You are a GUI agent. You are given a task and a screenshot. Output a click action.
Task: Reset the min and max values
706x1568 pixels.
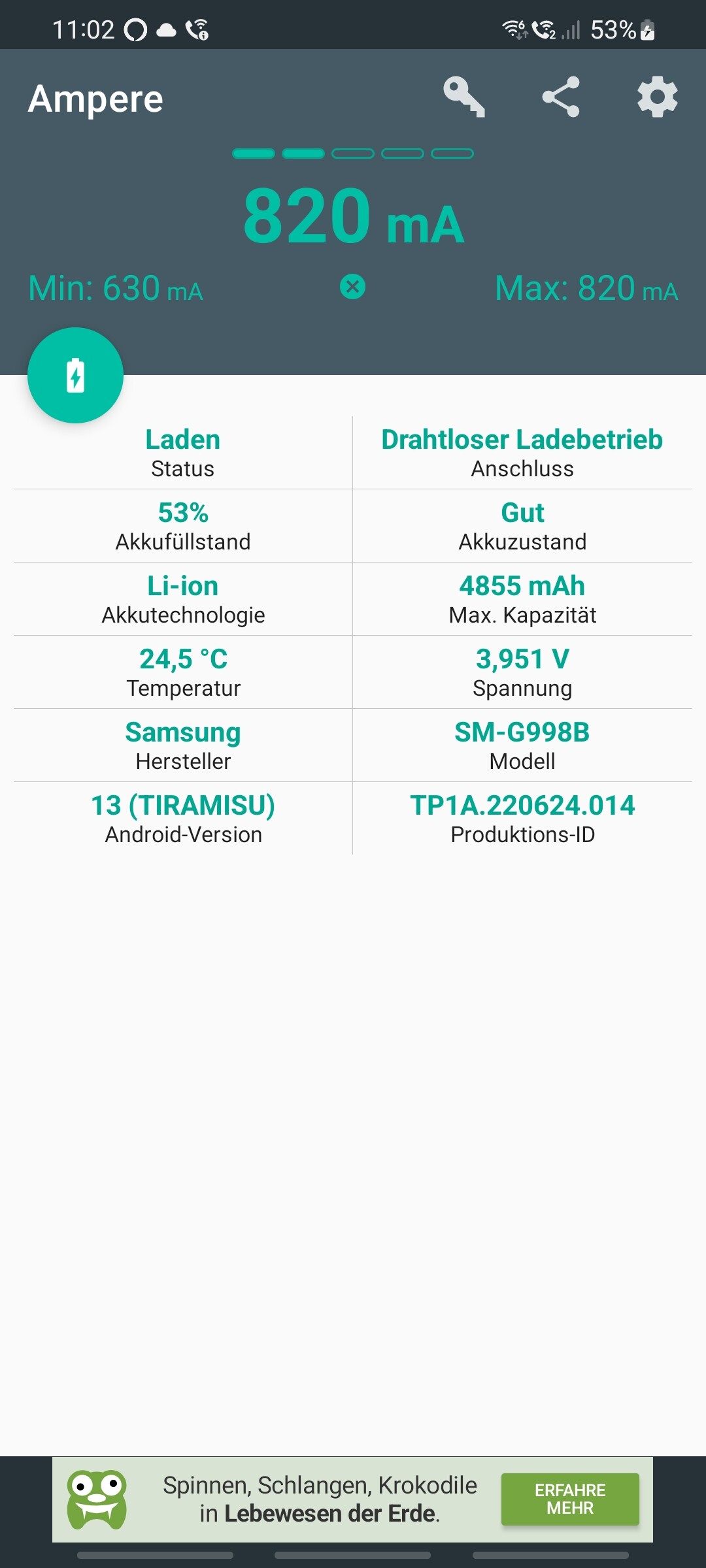353,287
